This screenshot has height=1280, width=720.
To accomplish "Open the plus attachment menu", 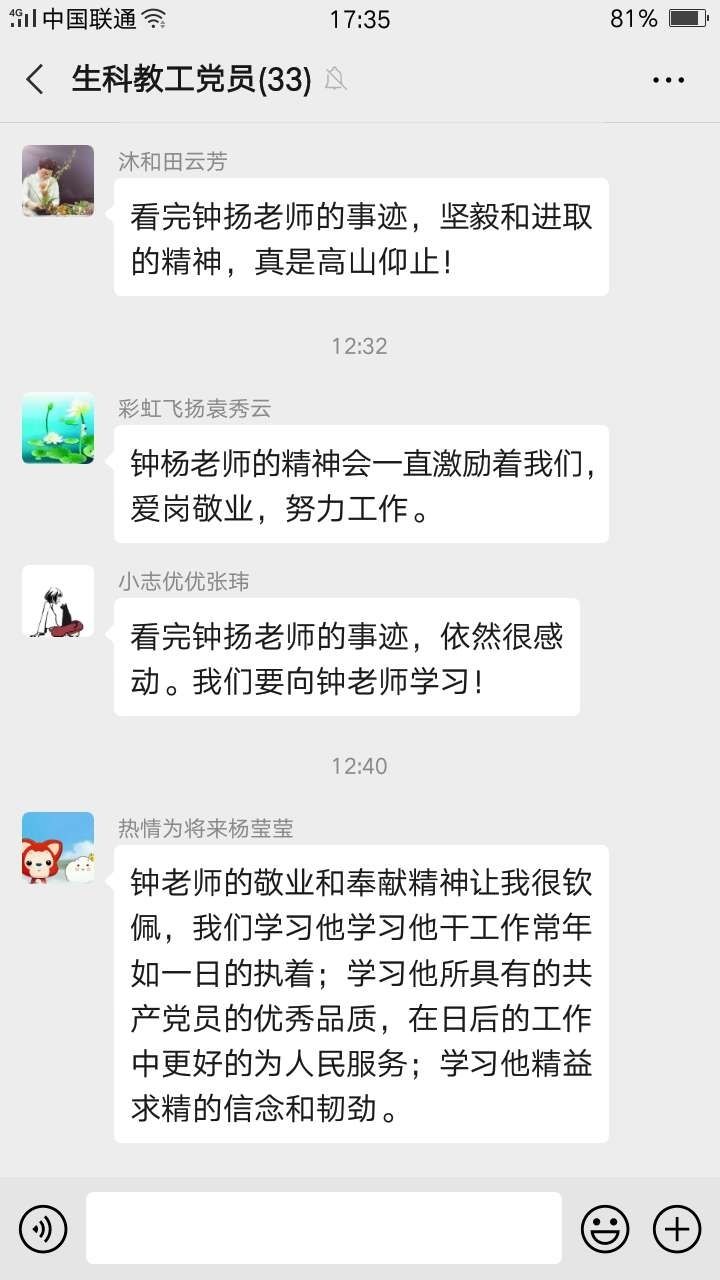I will (x=677, y=1228).
